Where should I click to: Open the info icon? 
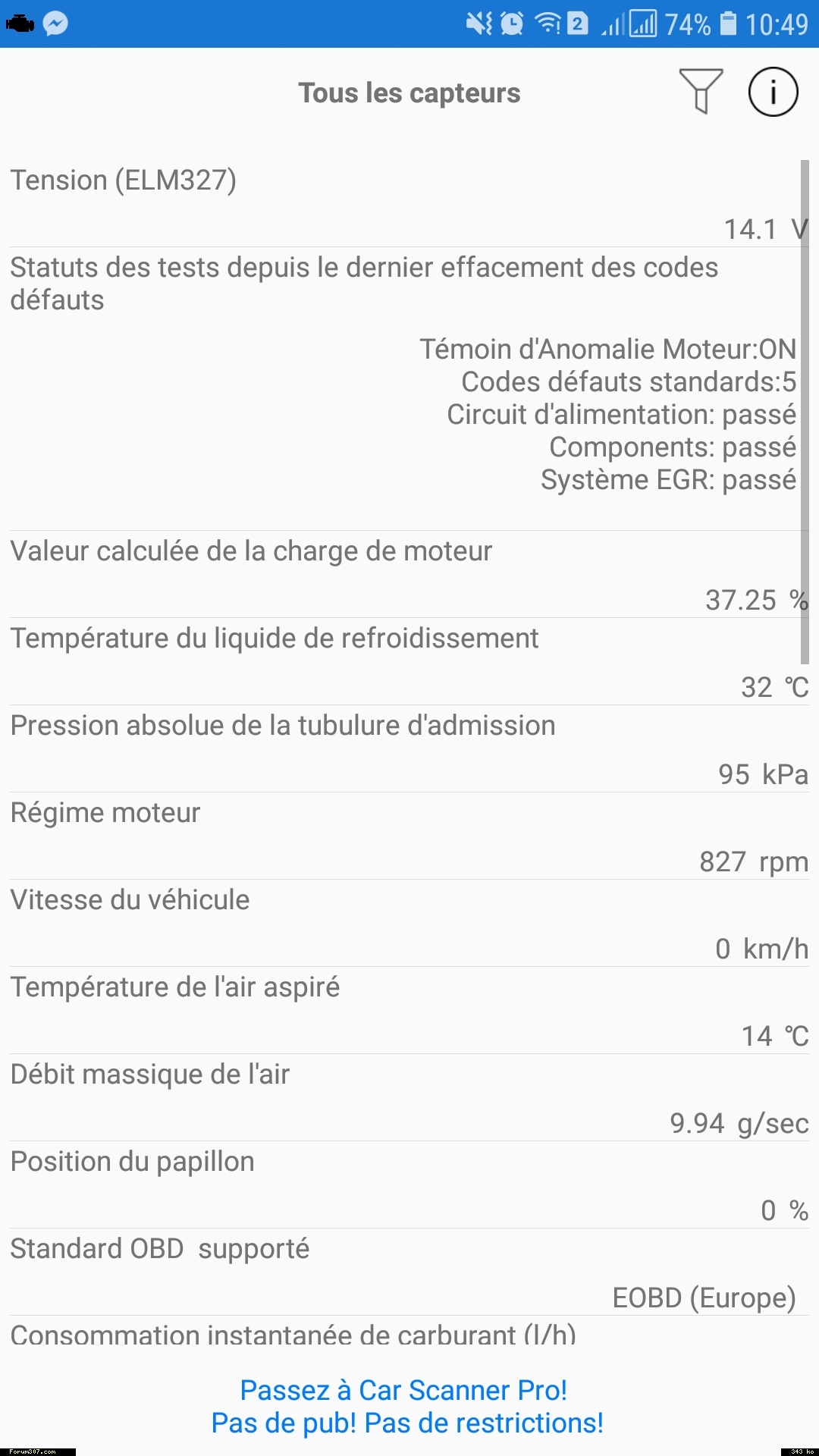[773, 92]
